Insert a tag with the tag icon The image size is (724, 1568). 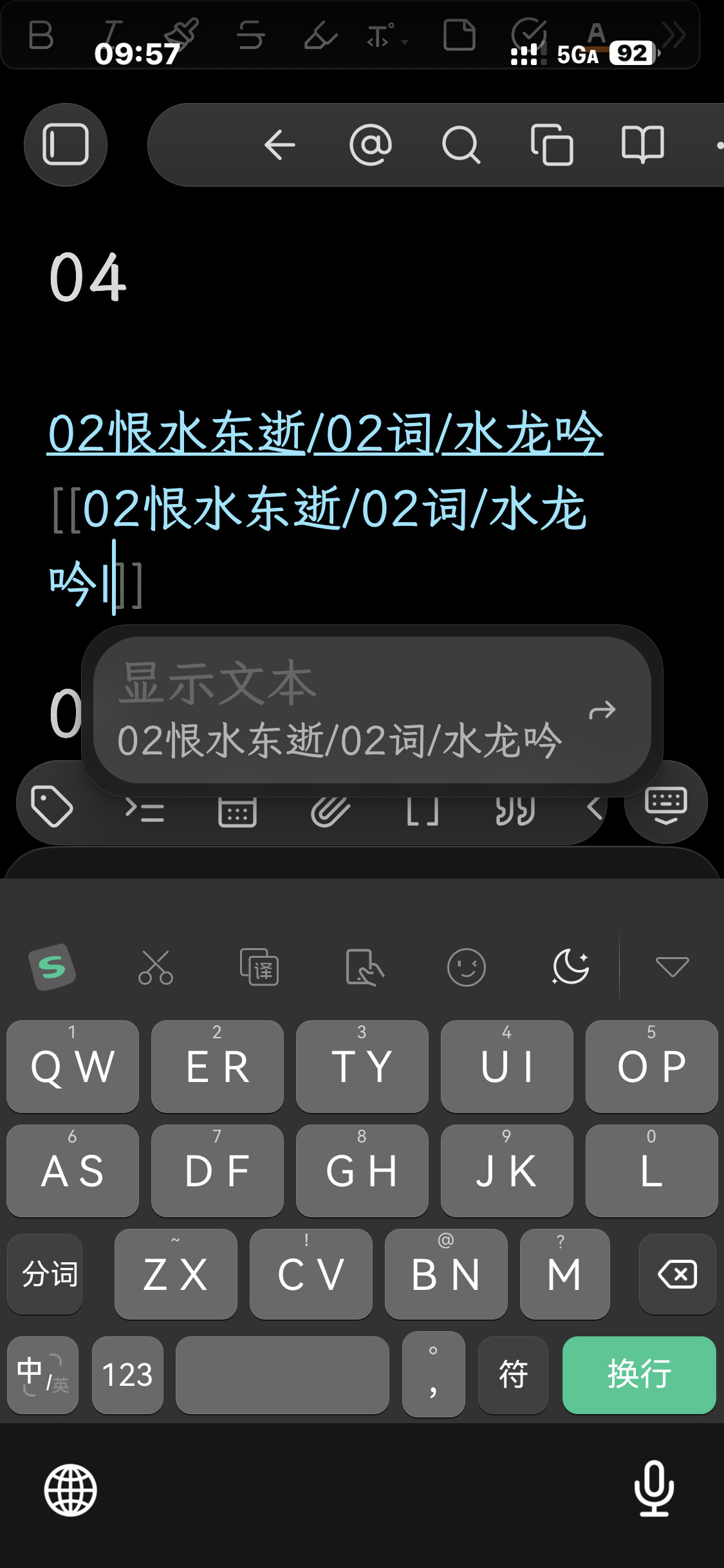click(x=52, y=805)
